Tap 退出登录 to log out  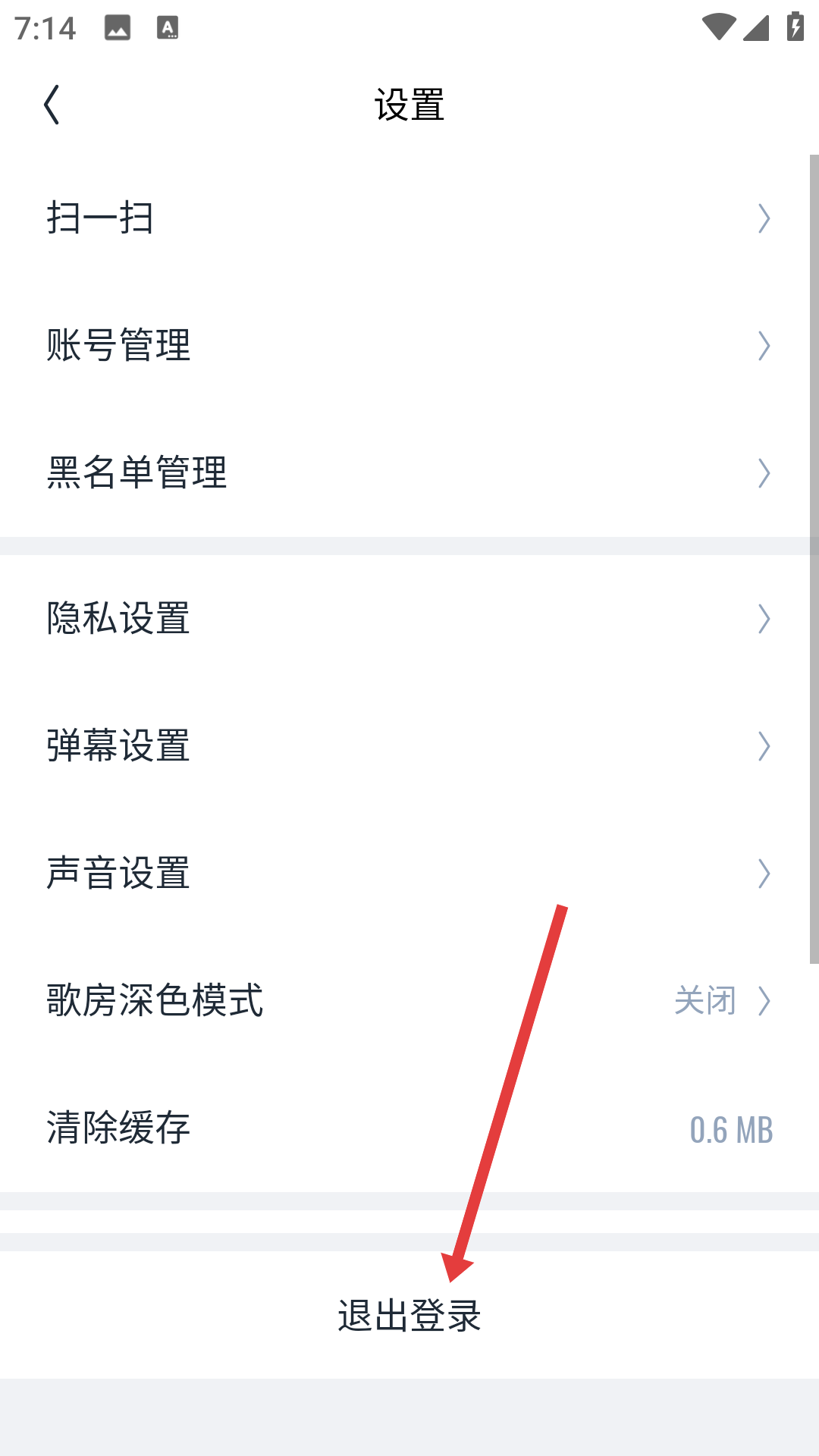[409, 1315]
